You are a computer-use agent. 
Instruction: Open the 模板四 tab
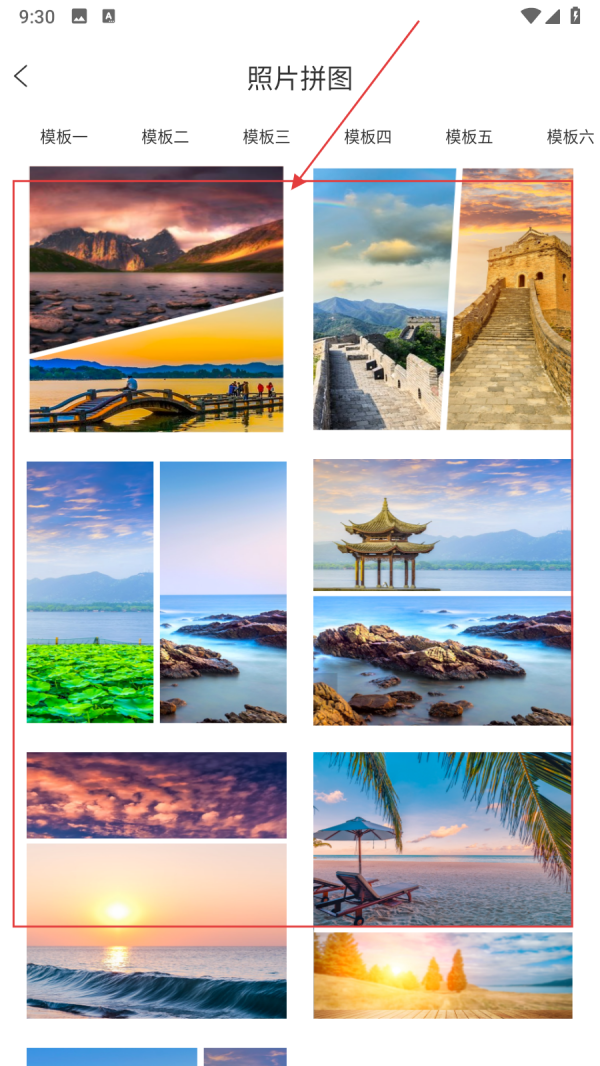click(x=368, y=137)
